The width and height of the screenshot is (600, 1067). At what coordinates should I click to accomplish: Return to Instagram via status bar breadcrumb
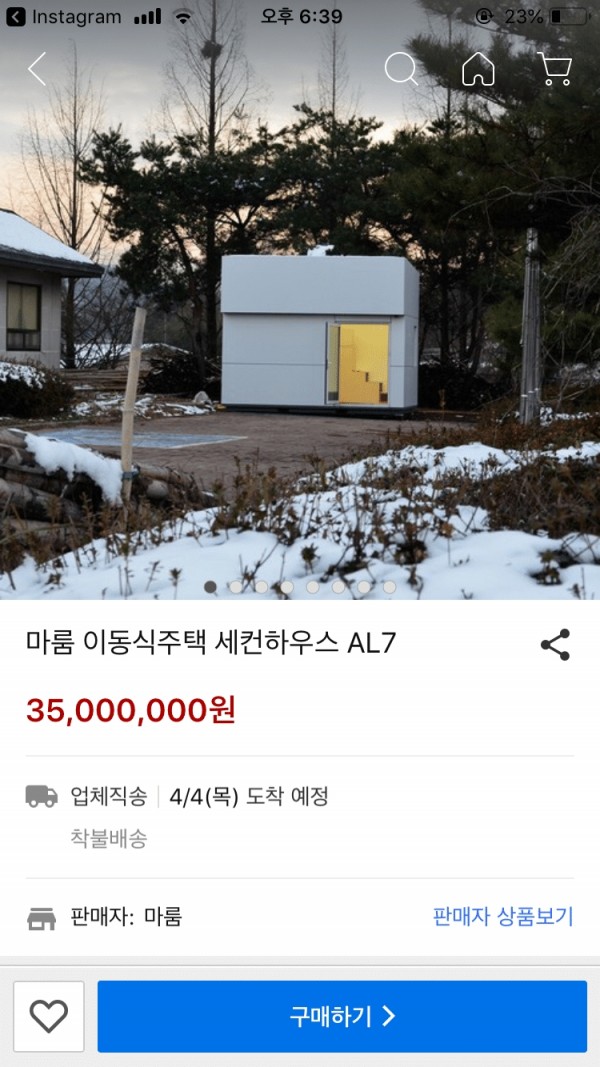click(x=65, y=17)
